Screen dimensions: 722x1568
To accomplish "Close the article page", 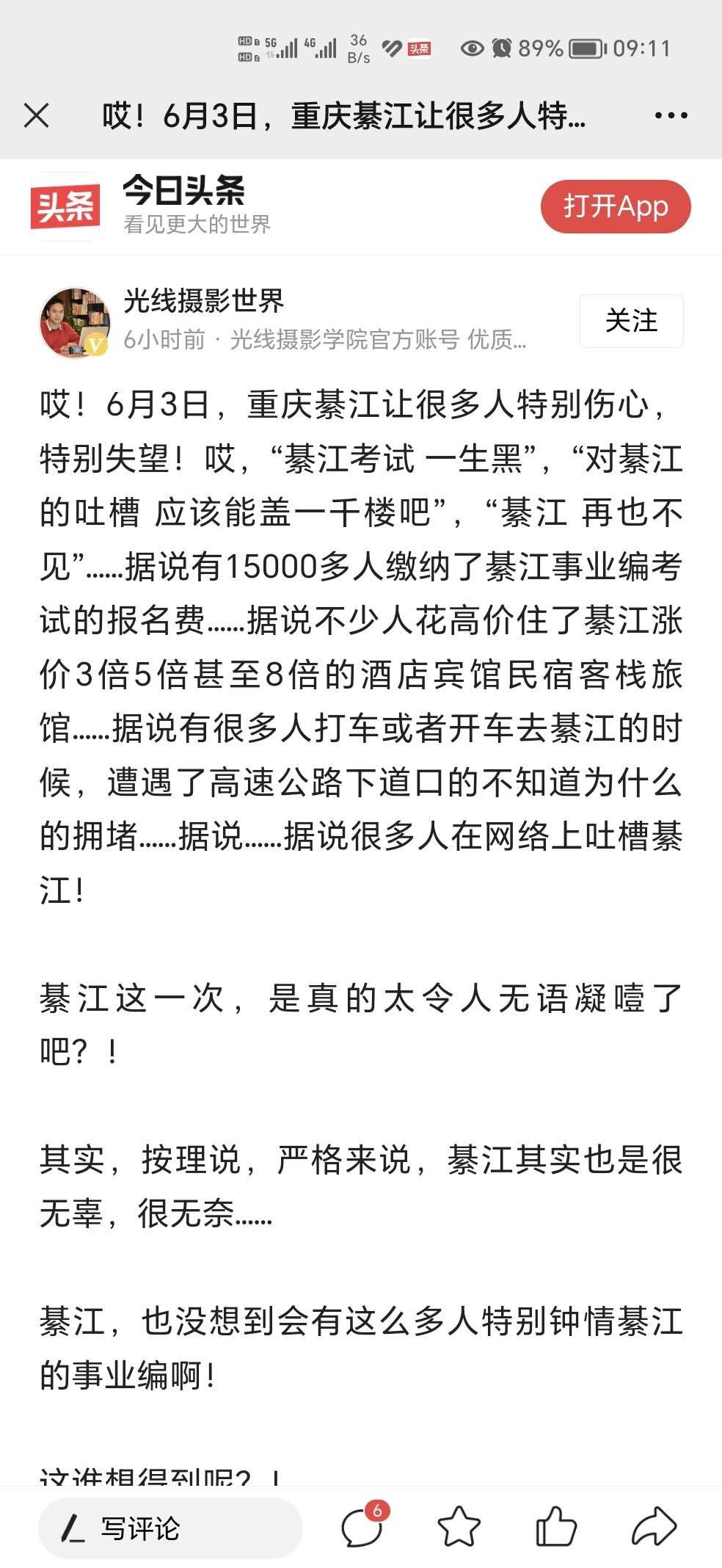I will click(36, 116).
